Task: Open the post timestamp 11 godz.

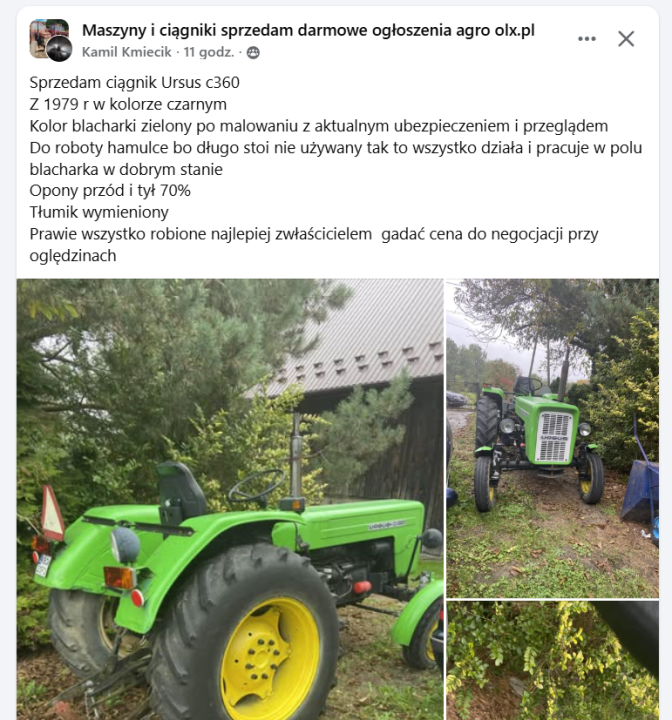Action: [209, 52]
